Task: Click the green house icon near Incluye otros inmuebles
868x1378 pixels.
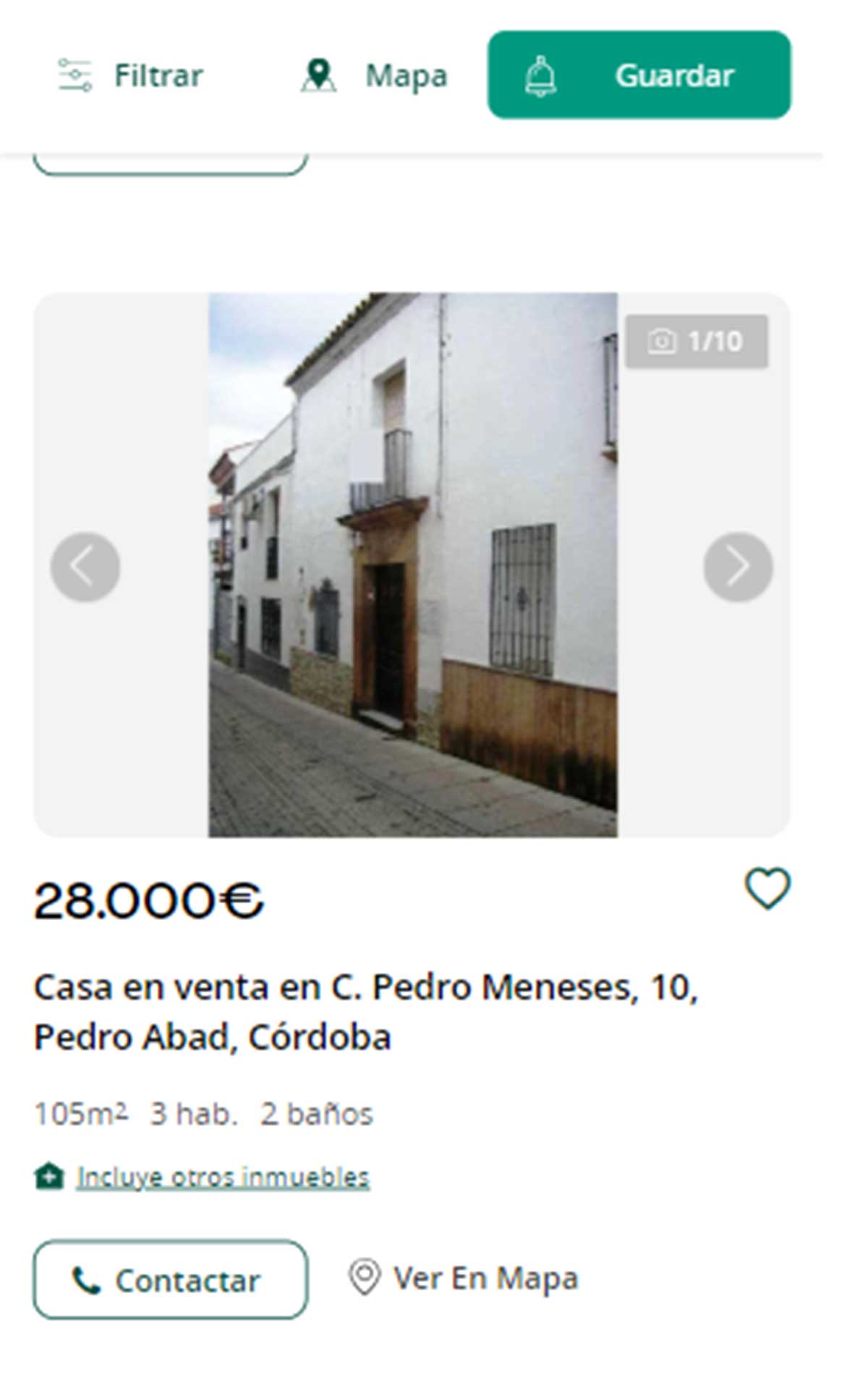Action: point(48,1175)
